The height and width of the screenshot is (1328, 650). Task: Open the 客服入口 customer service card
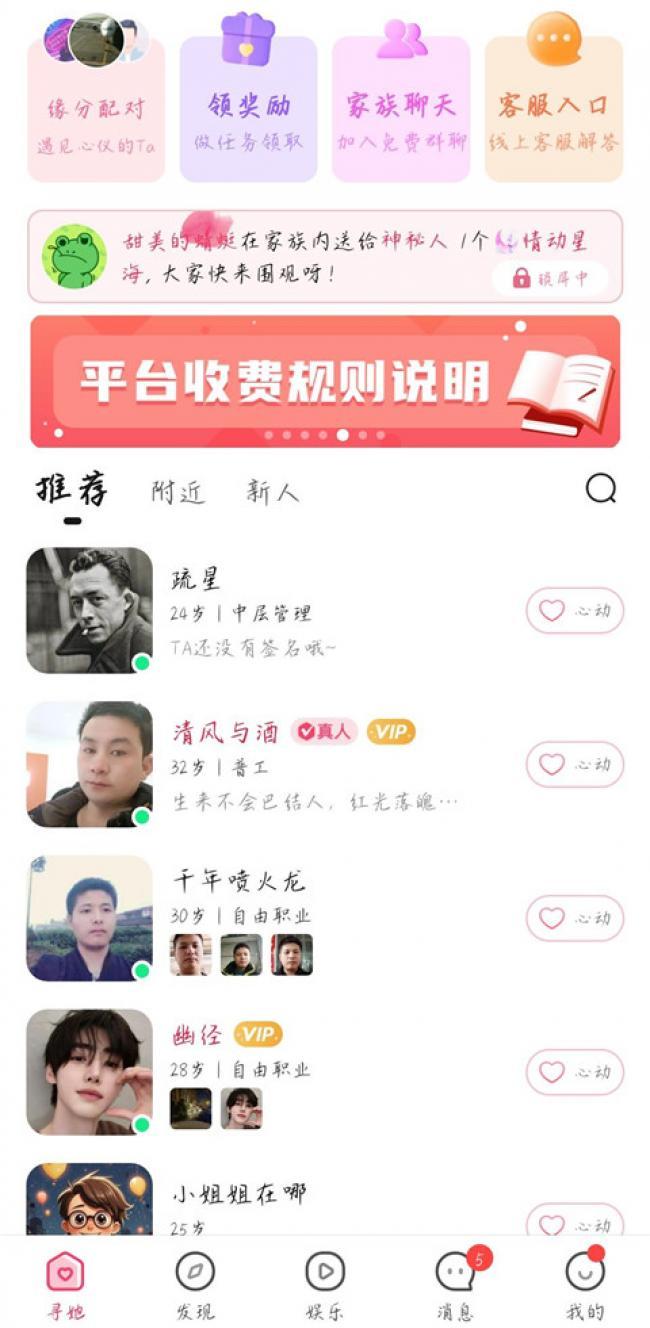click(553, 110)
